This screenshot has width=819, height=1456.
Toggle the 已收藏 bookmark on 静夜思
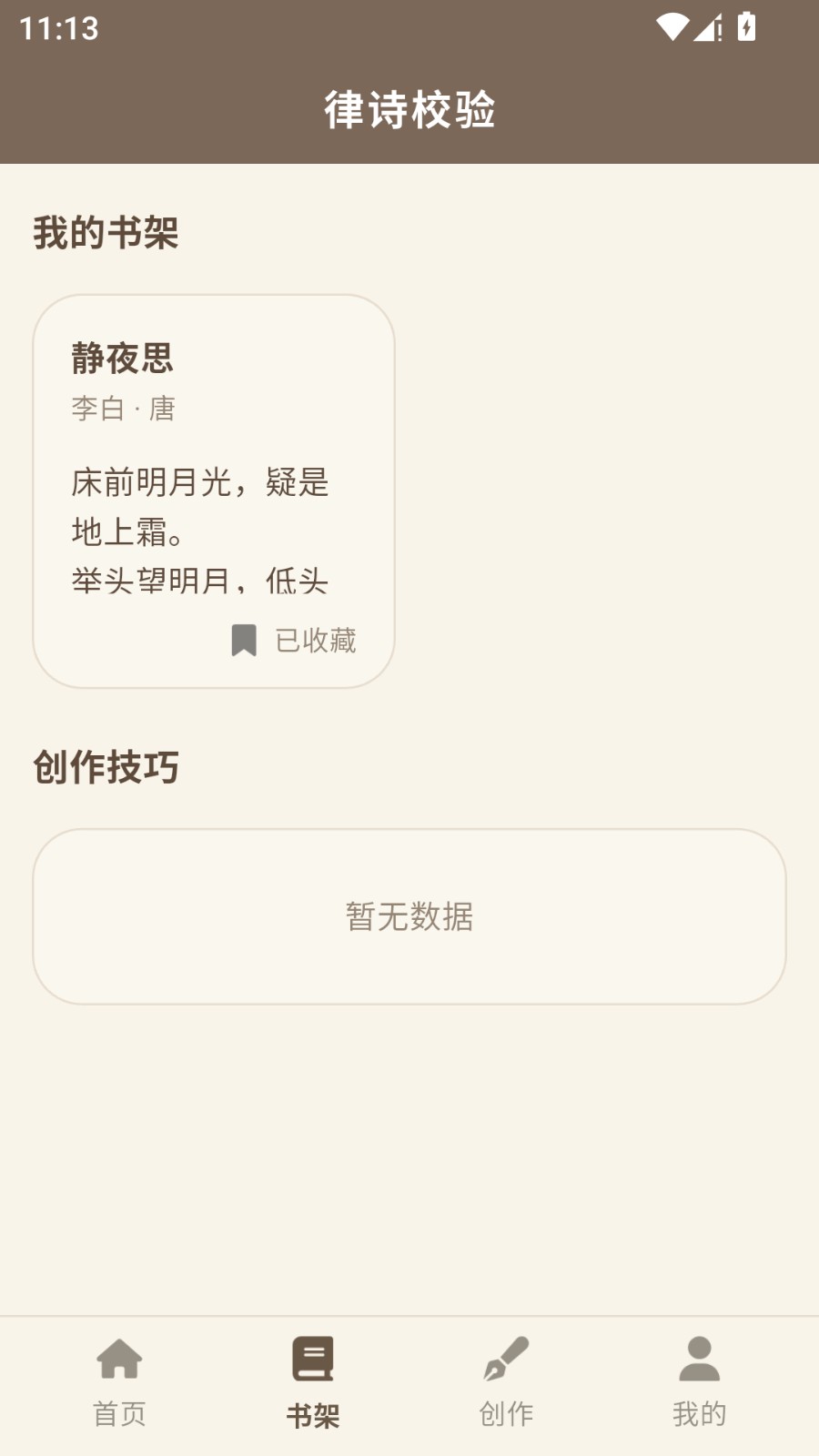point(293,641)
